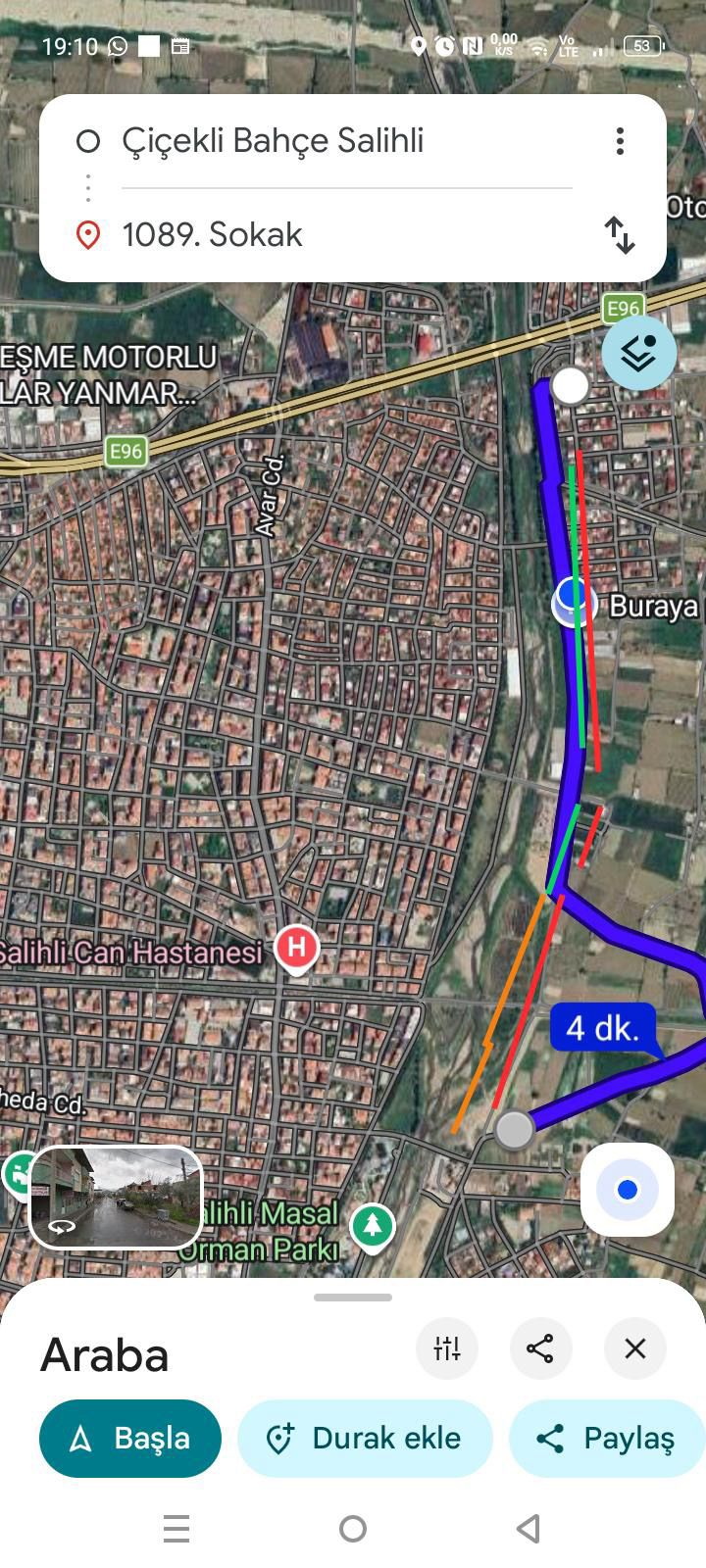This screenshot has height=1568, width=706.
Task: Open the Street View thumbnail
Action: [x=116, y=1198]
